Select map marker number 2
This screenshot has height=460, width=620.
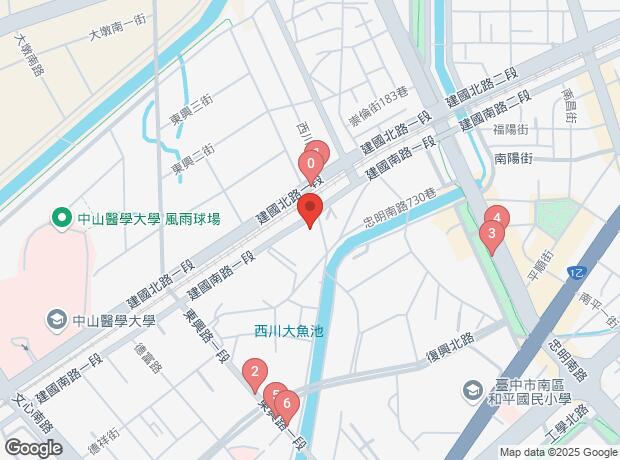pos(254,373)
